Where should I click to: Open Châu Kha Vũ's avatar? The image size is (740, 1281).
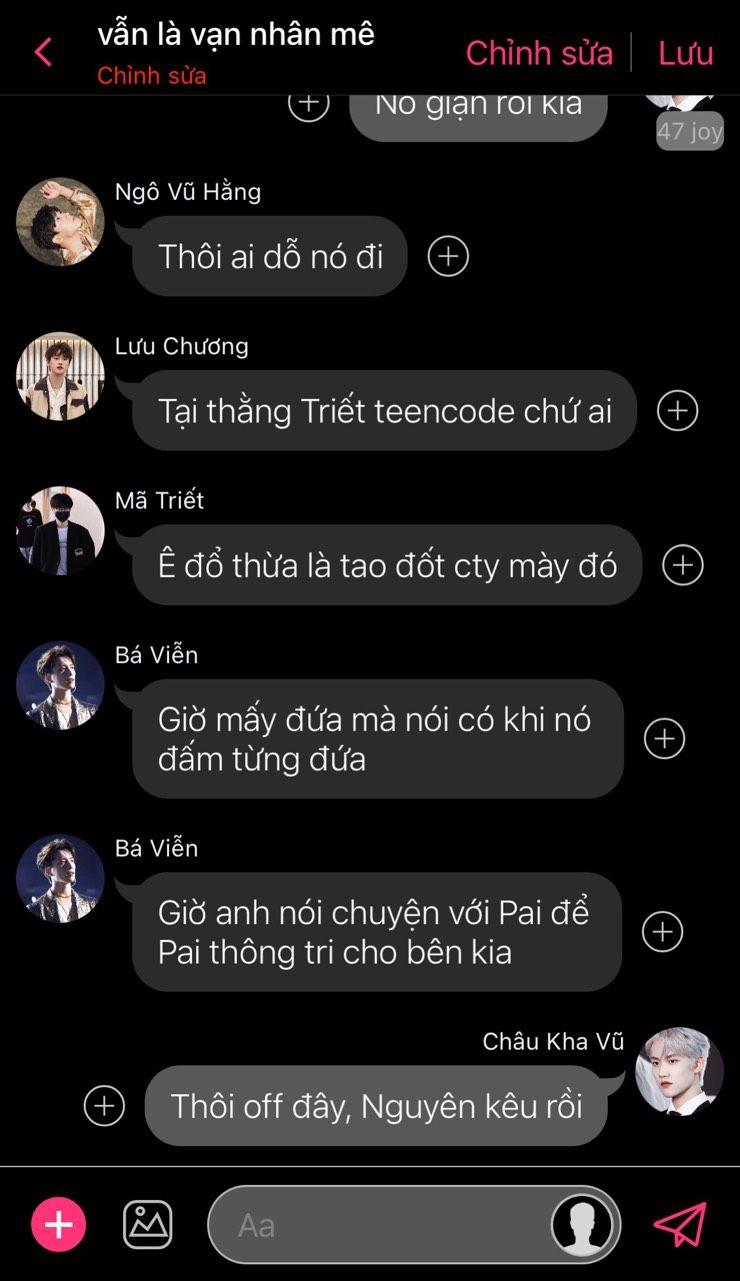point(679,1071)
